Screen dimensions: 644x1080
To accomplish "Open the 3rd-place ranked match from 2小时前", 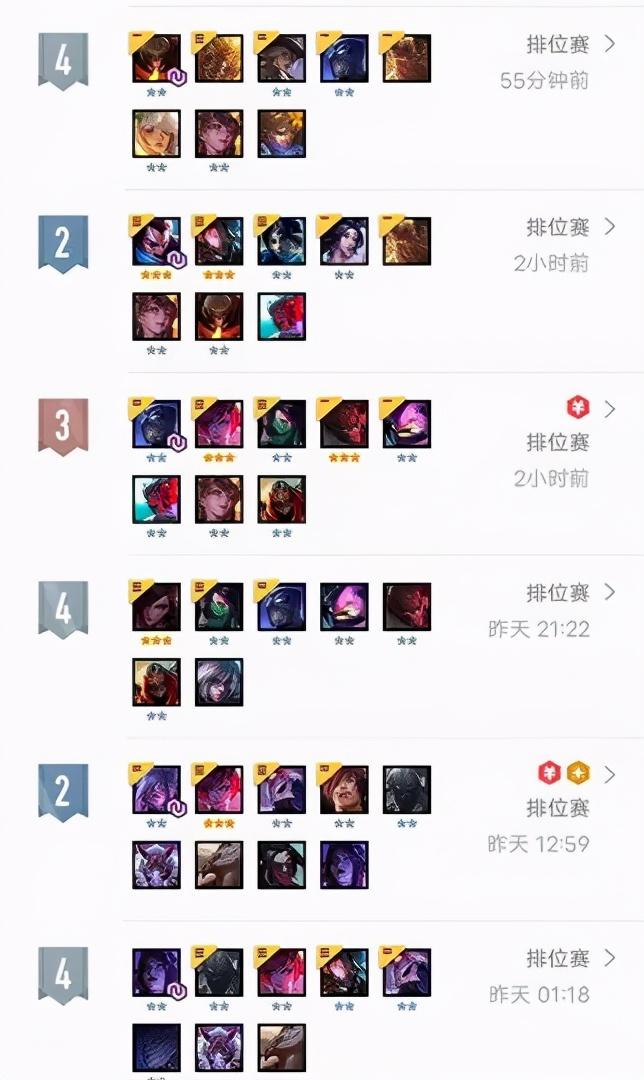I will pyautogui.click(x=610, y=410).
